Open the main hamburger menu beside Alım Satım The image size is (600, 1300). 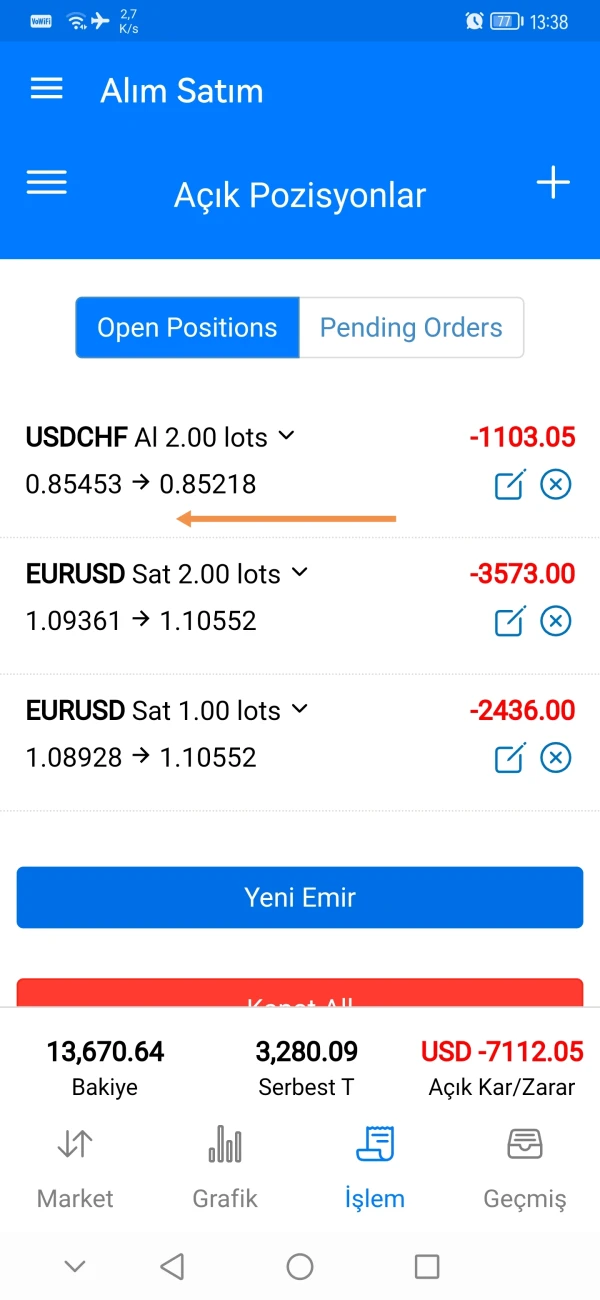pyautogui.click(x=47, y=89)
